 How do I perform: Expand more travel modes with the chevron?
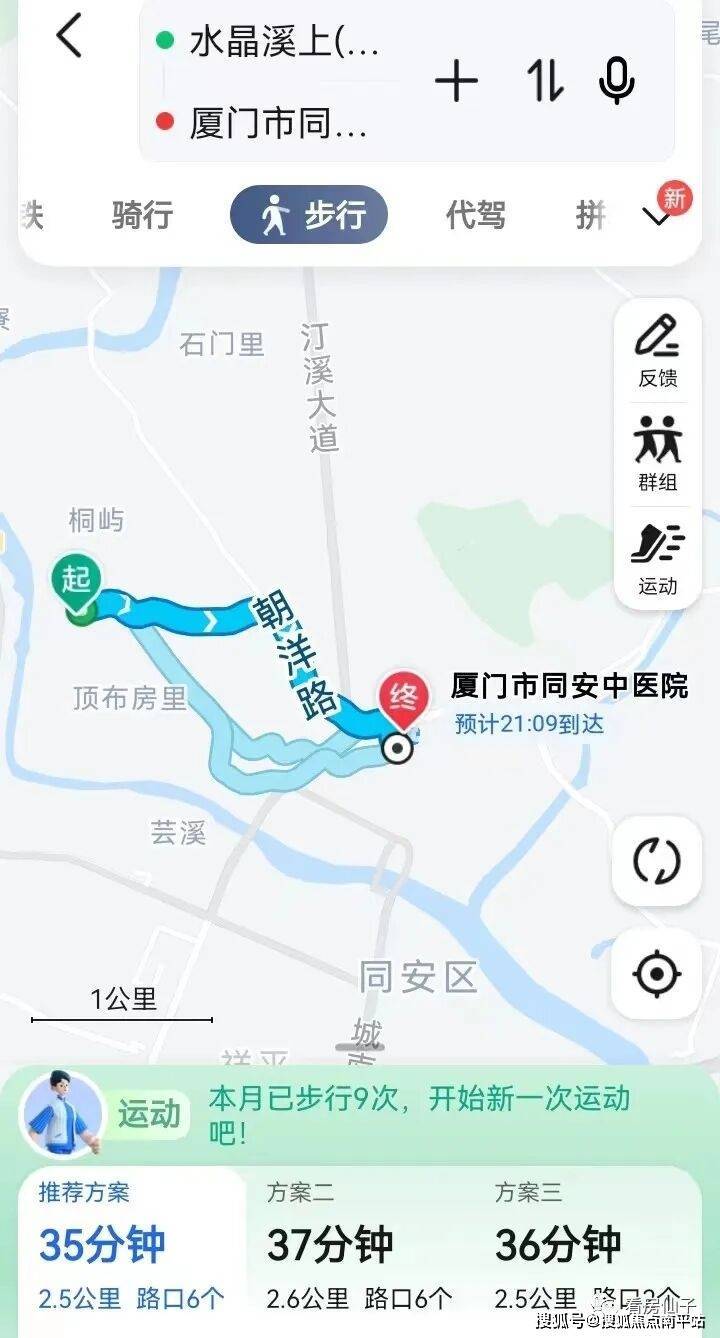click(x=659, y=216)
